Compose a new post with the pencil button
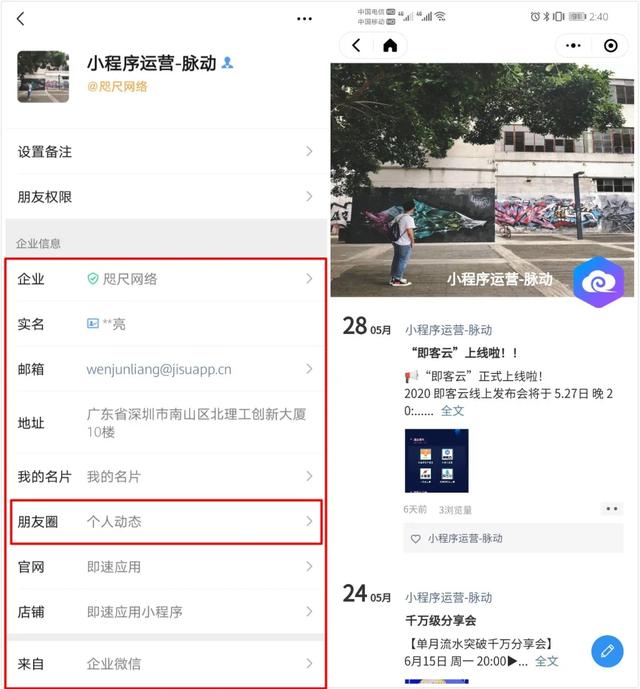 pyautogui.click(x=606, y=651)
